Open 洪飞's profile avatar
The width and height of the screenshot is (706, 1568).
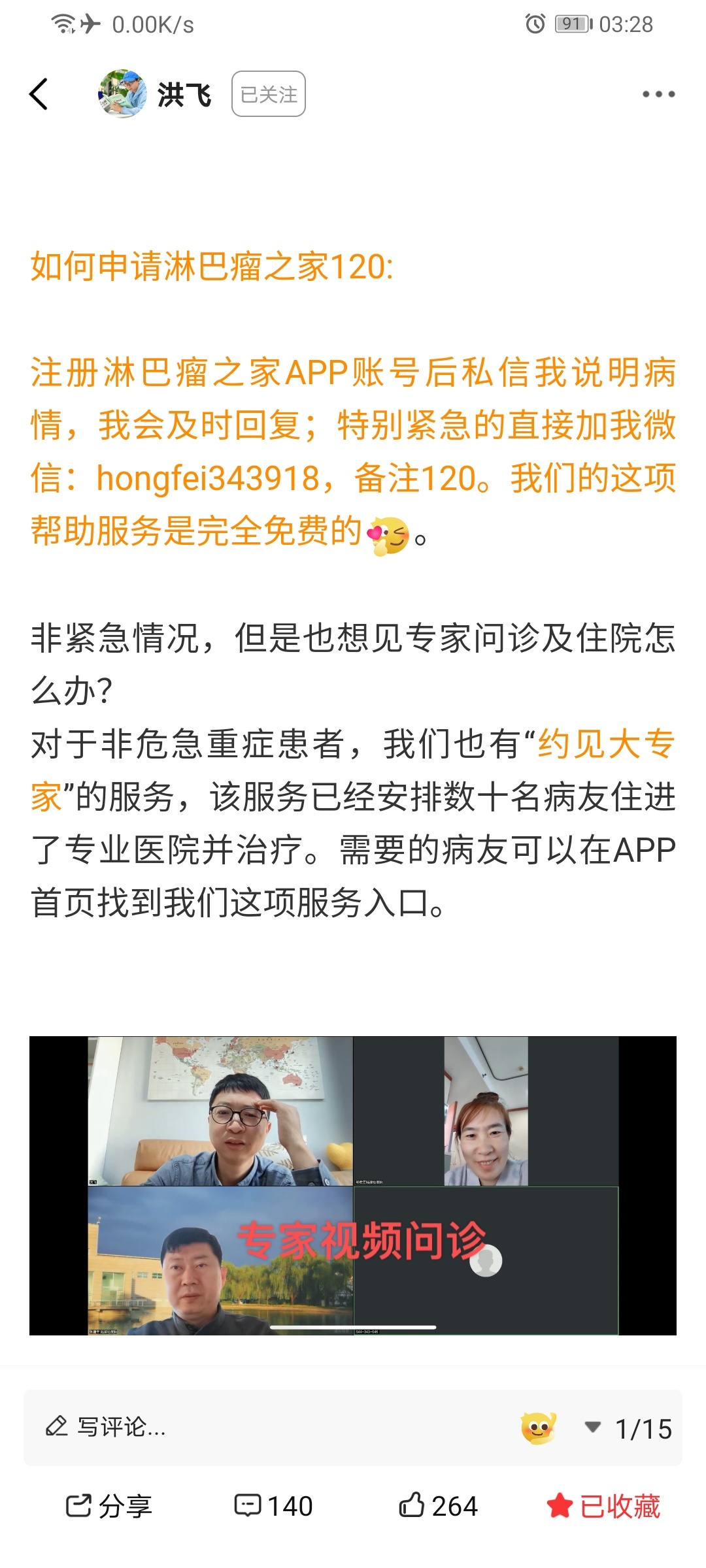click(x=122, y=94)
